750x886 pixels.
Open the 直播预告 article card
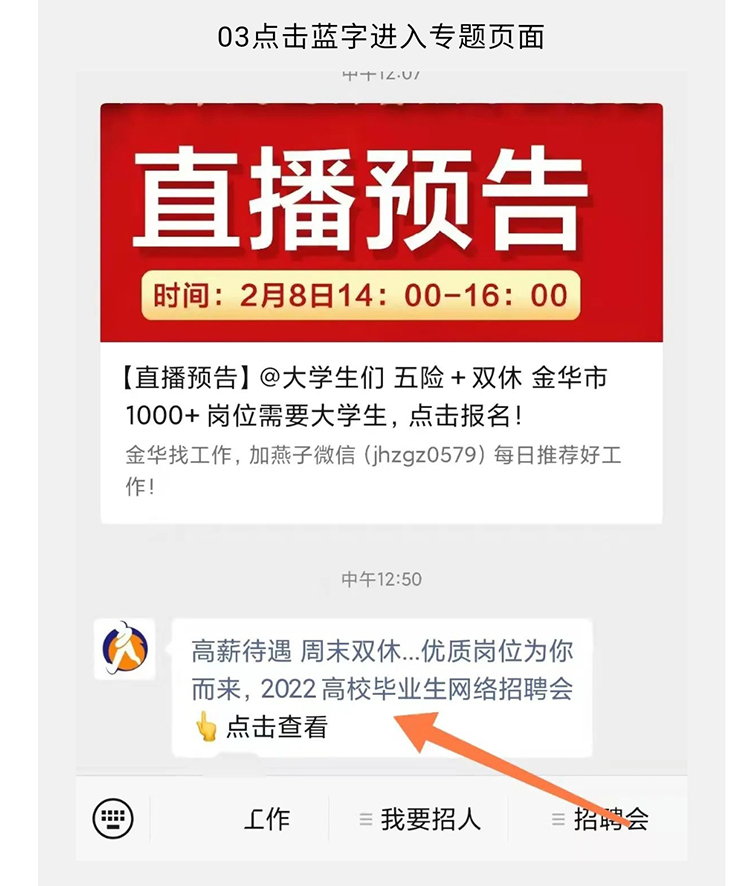(381, 312)
